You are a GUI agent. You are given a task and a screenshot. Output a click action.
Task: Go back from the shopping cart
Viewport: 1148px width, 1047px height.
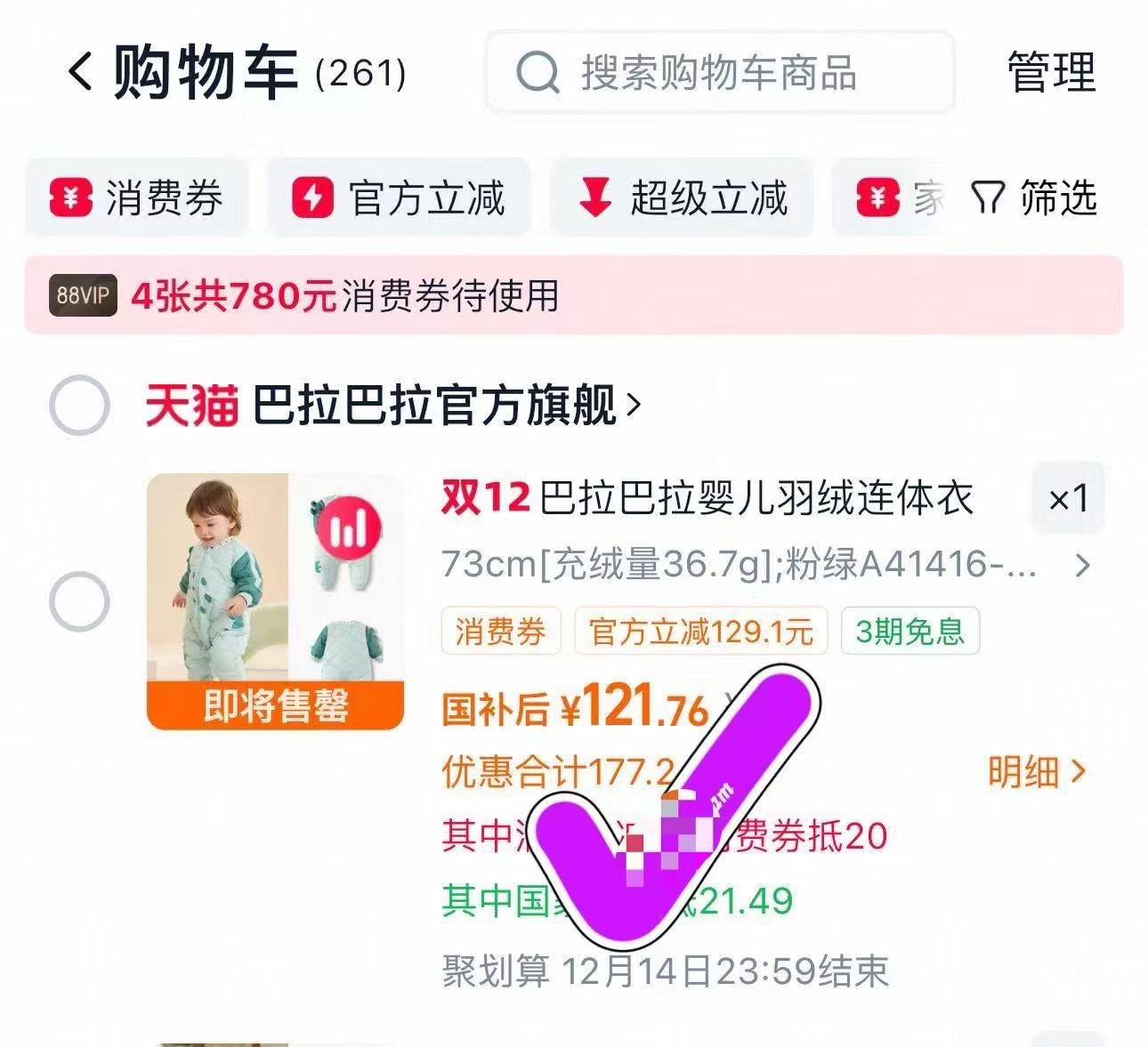point(80,71)
